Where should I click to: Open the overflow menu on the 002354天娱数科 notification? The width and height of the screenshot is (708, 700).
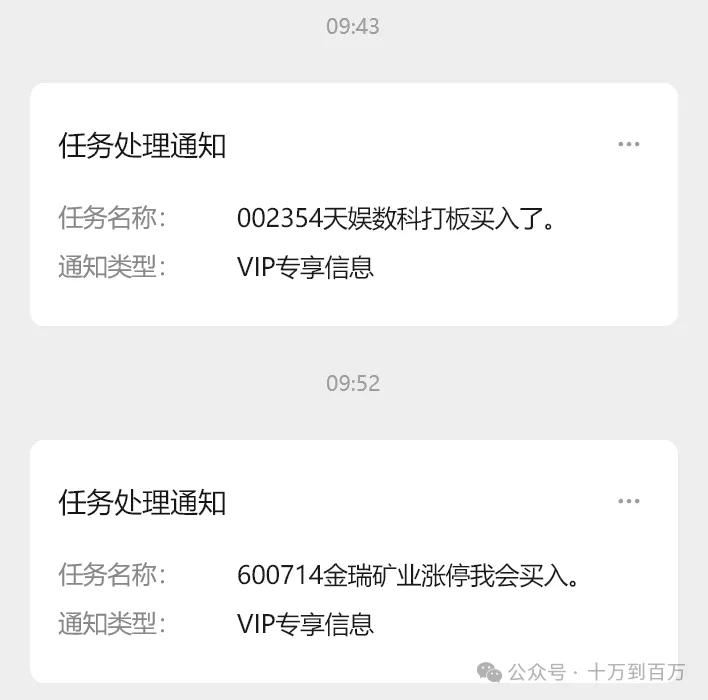628,144
